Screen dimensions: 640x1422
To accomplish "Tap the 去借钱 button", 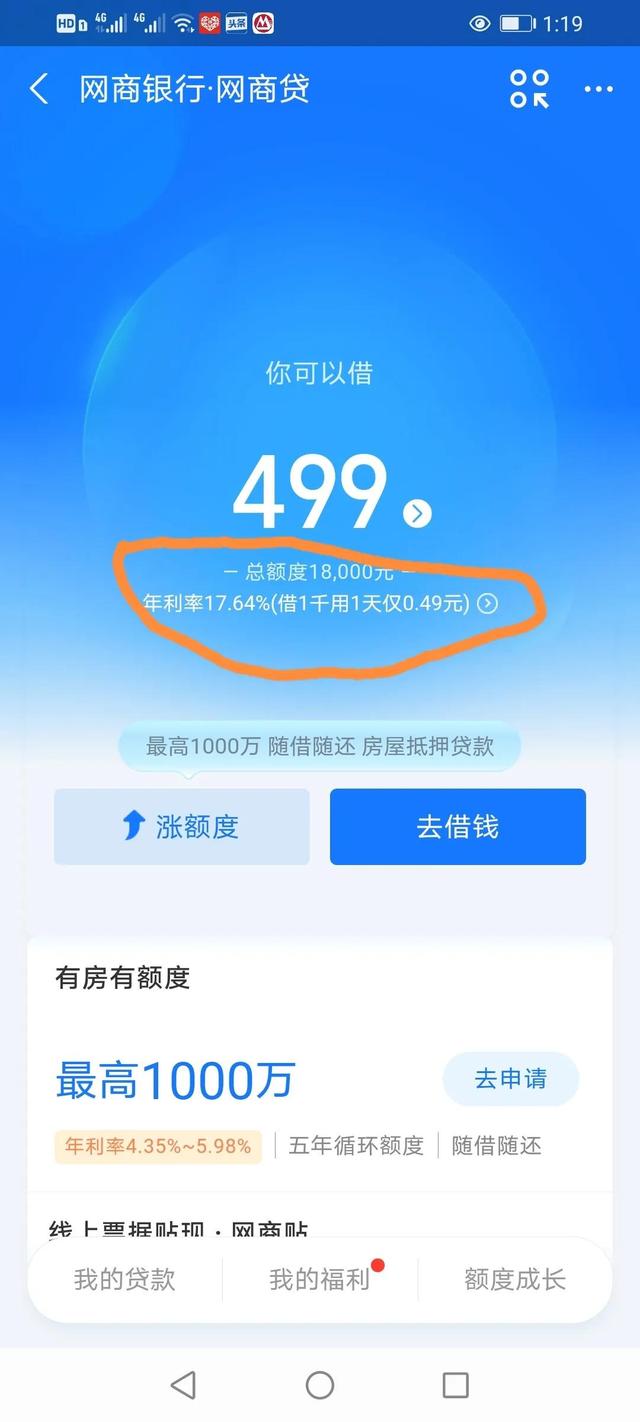I will pos(458,826).
